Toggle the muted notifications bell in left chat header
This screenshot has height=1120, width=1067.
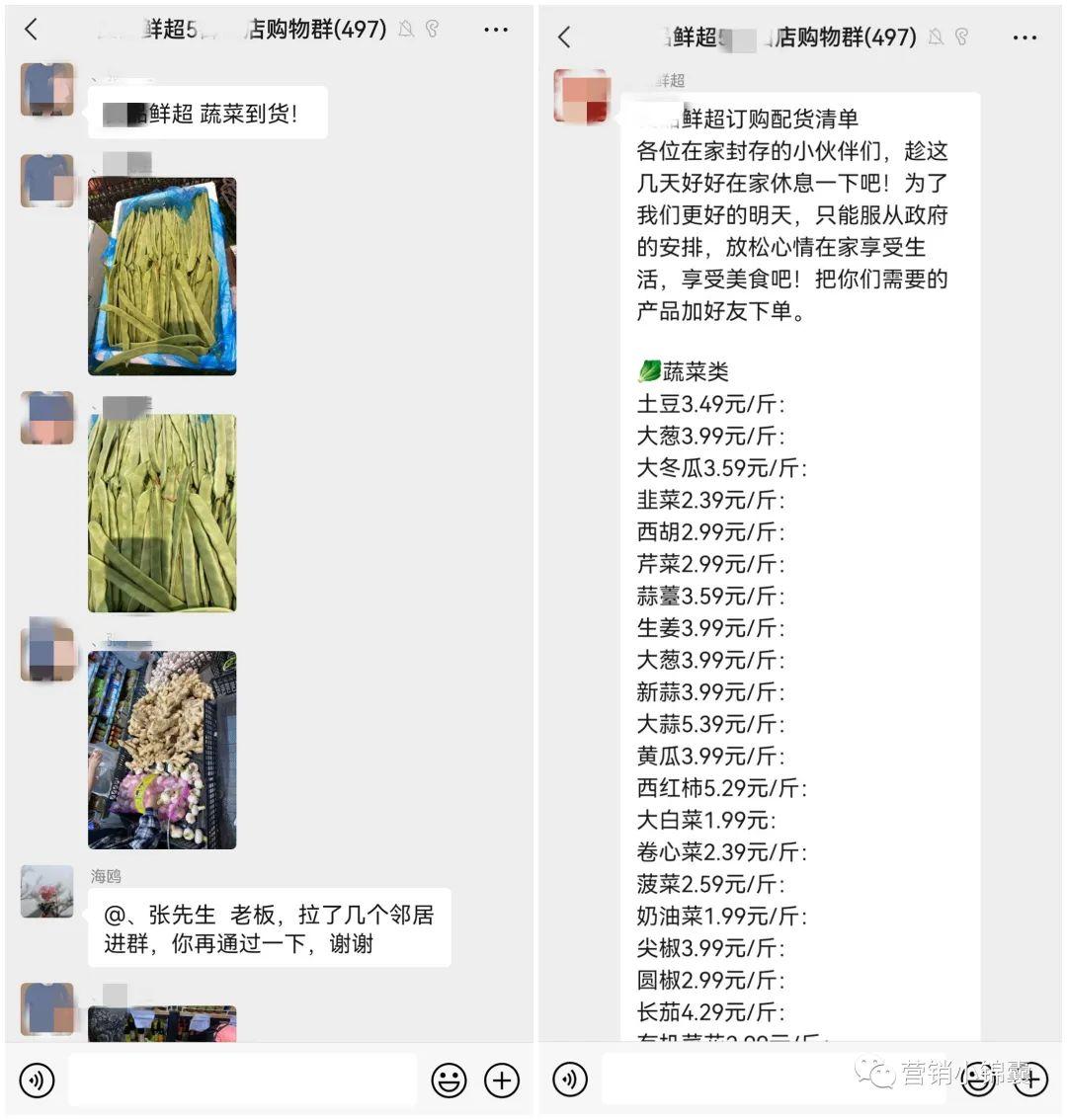407,31
